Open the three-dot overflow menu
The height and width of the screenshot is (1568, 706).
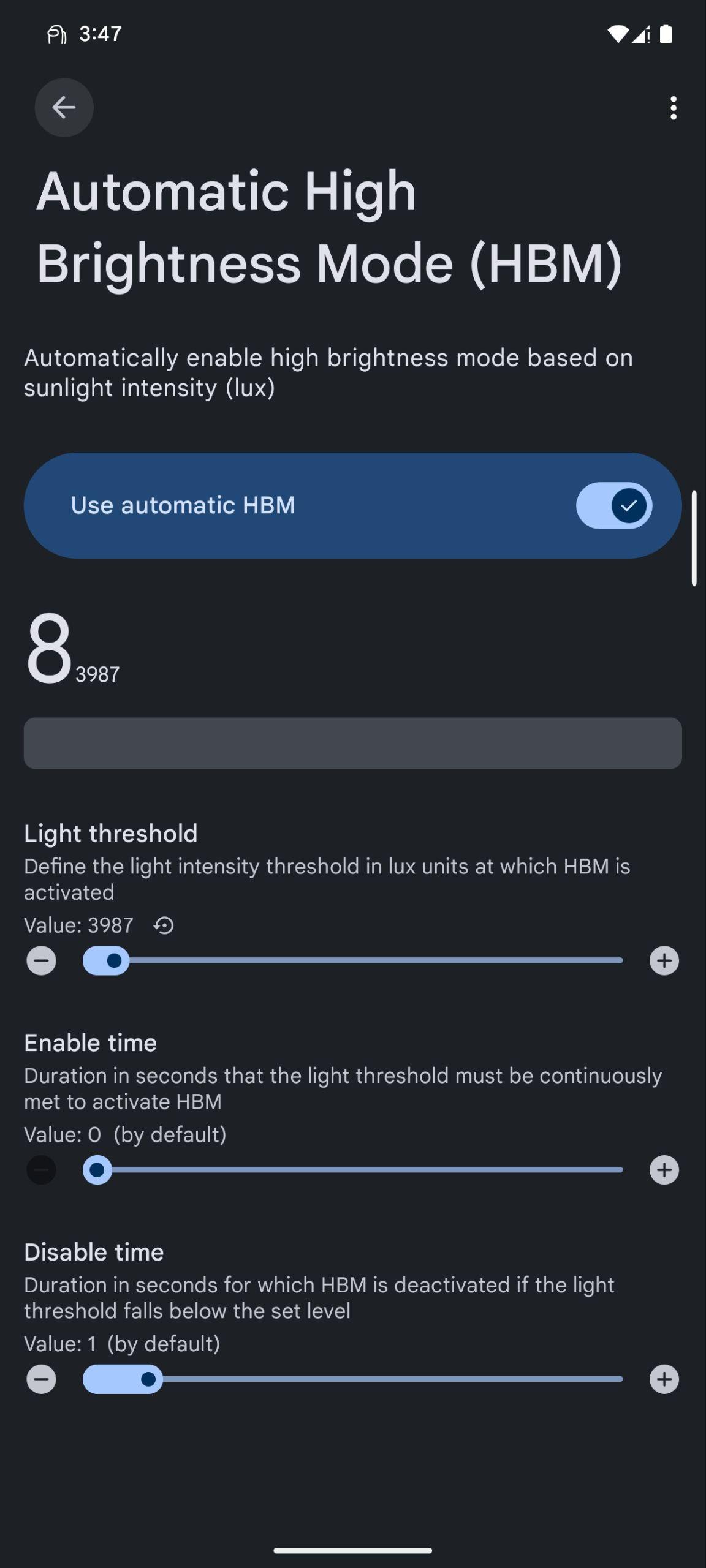pos(674,108)
